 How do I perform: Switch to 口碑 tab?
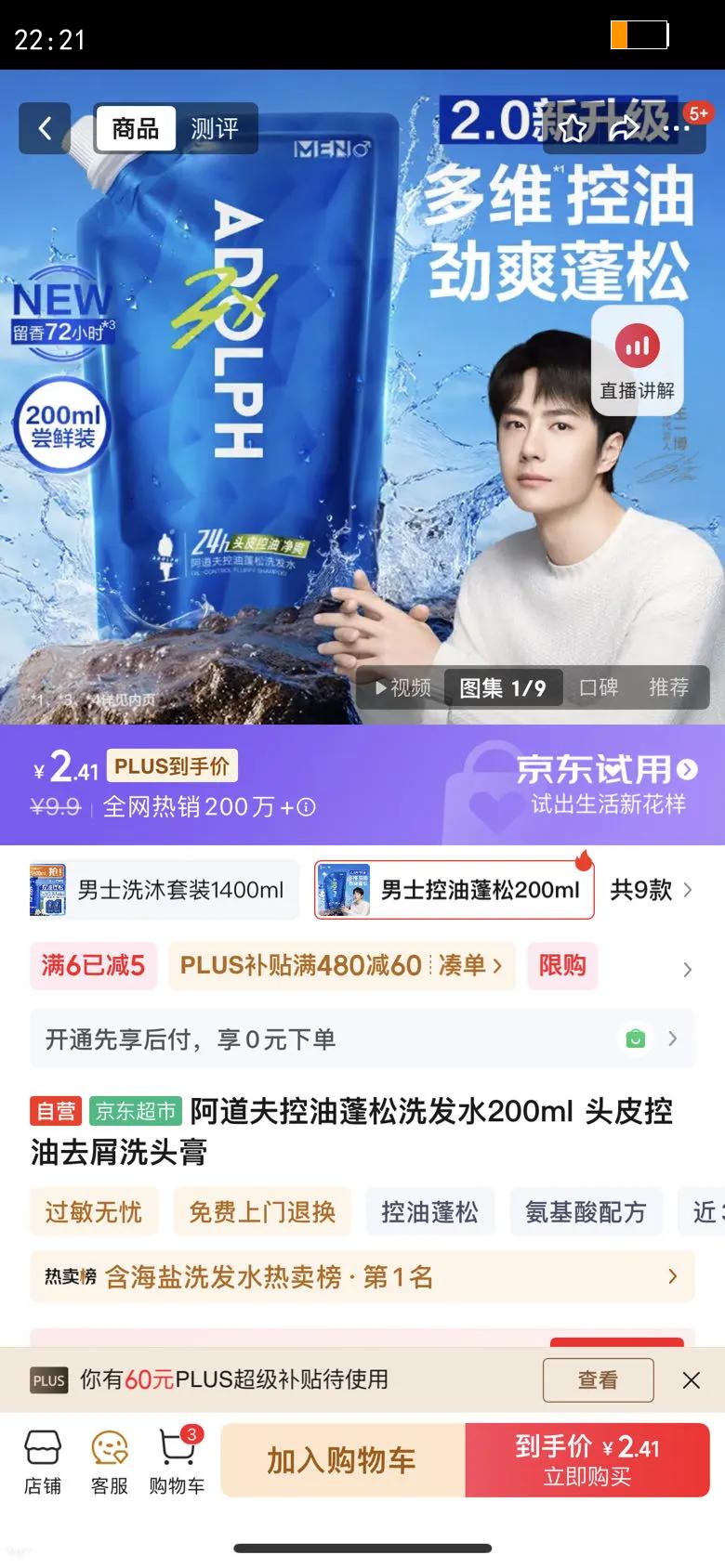[x=599, y=688]
